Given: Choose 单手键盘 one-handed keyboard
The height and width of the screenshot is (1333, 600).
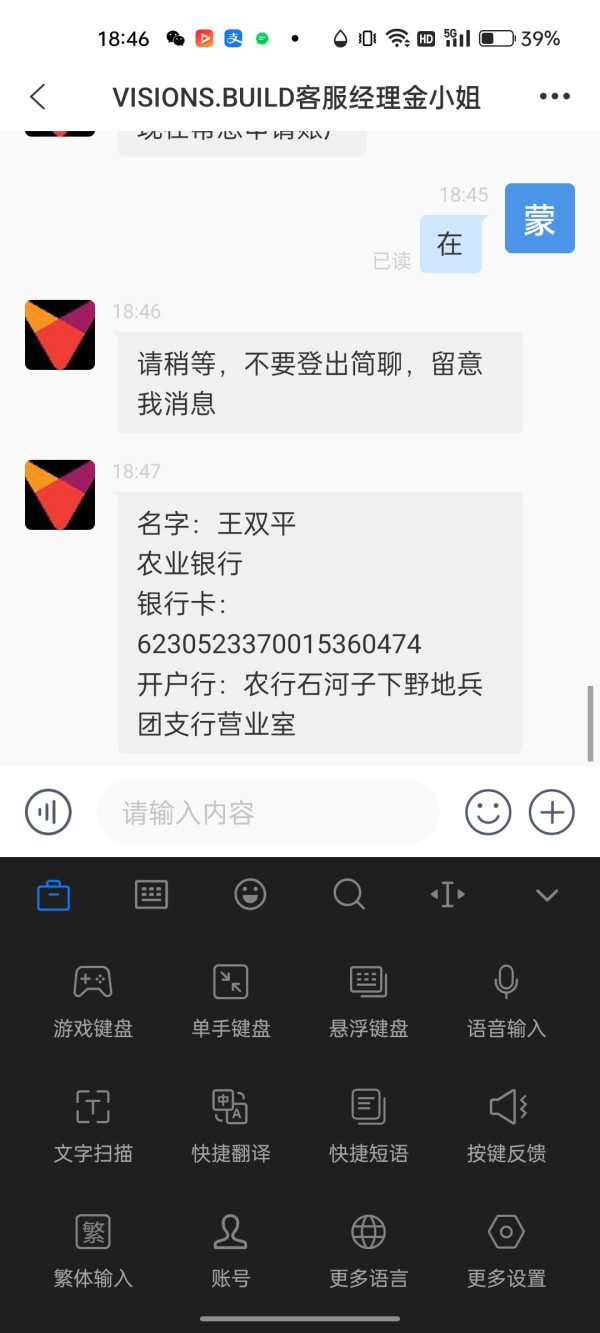Looking at the screenshot, I should 231,1001.
